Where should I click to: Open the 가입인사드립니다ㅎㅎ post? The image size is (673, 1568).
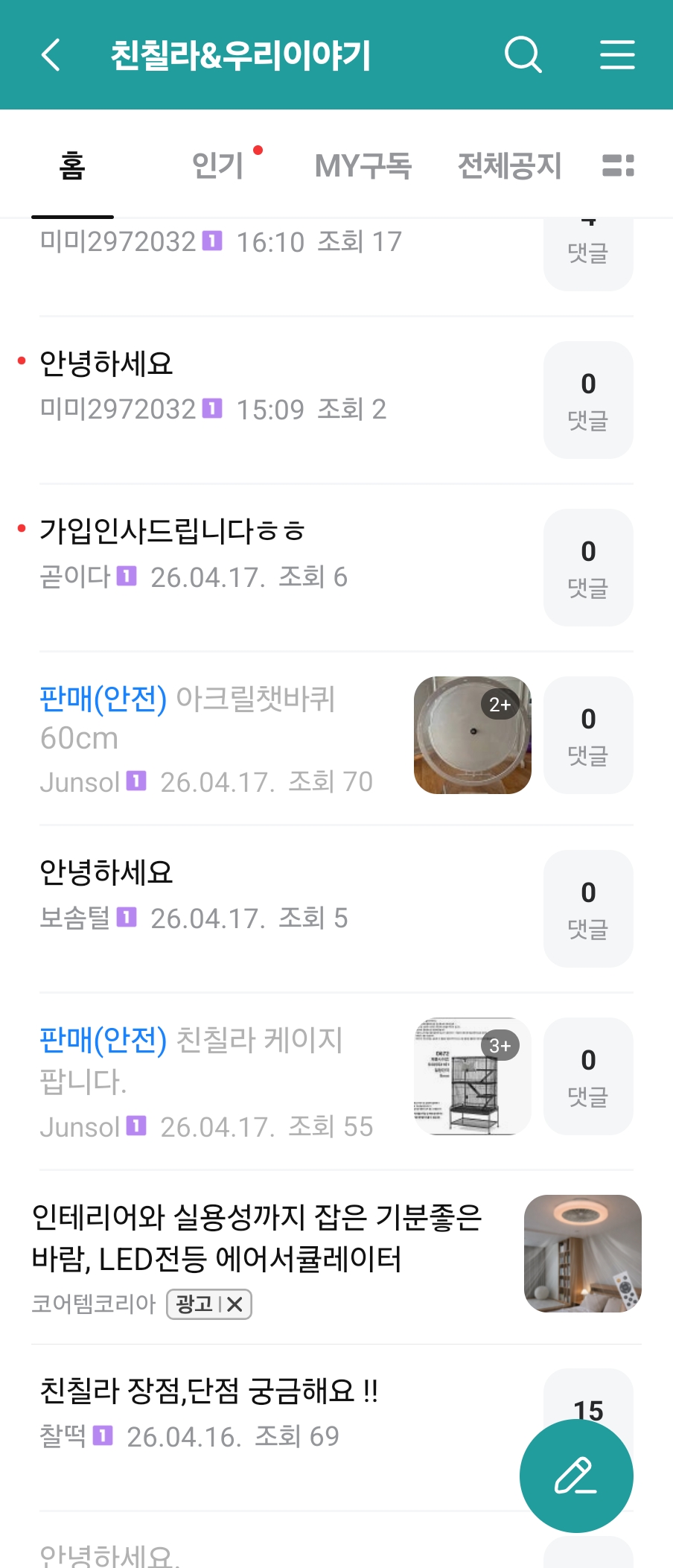(173, 531)
